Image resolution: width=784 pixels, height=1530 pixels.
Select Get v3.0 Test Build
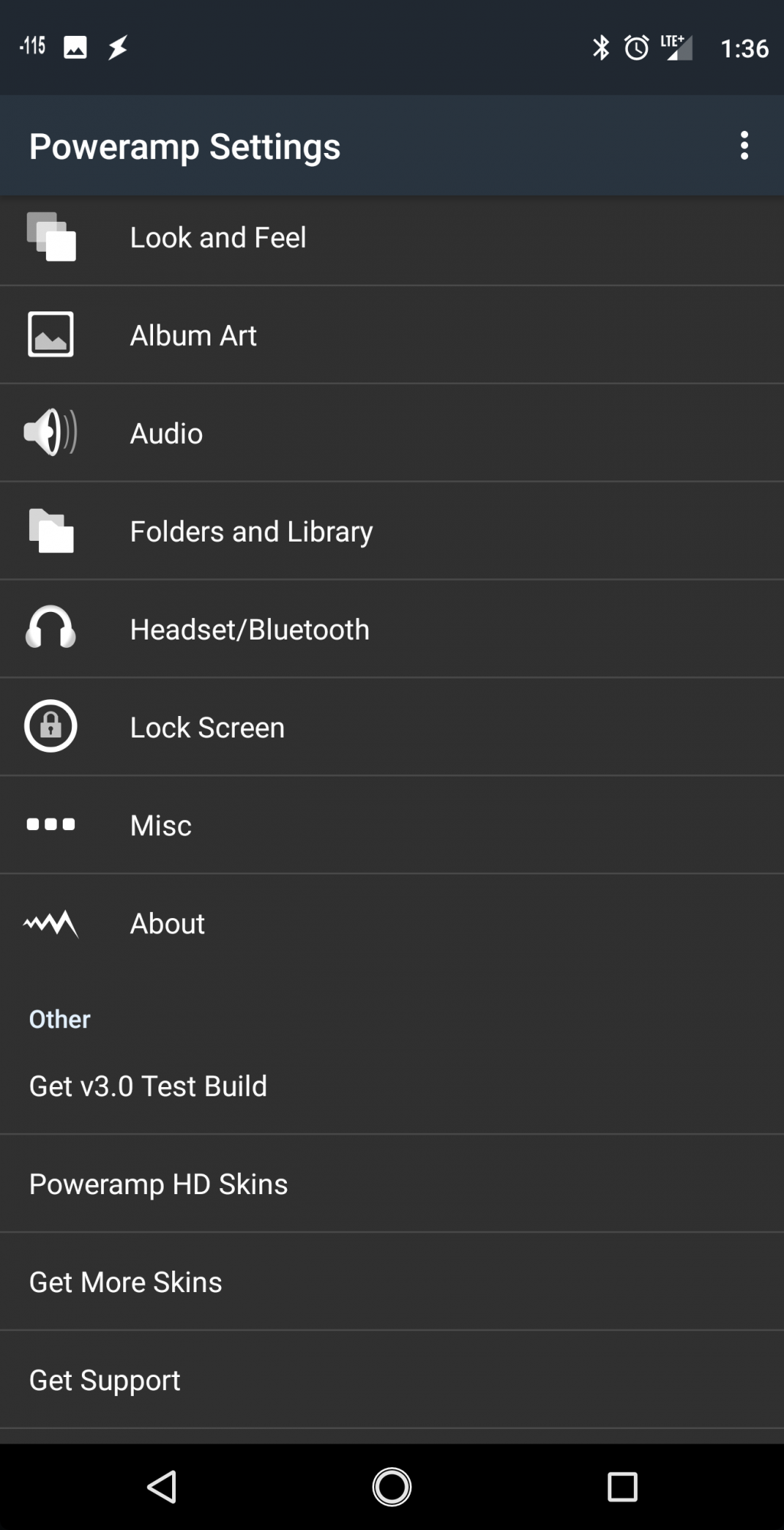(x=392, y=1086)
